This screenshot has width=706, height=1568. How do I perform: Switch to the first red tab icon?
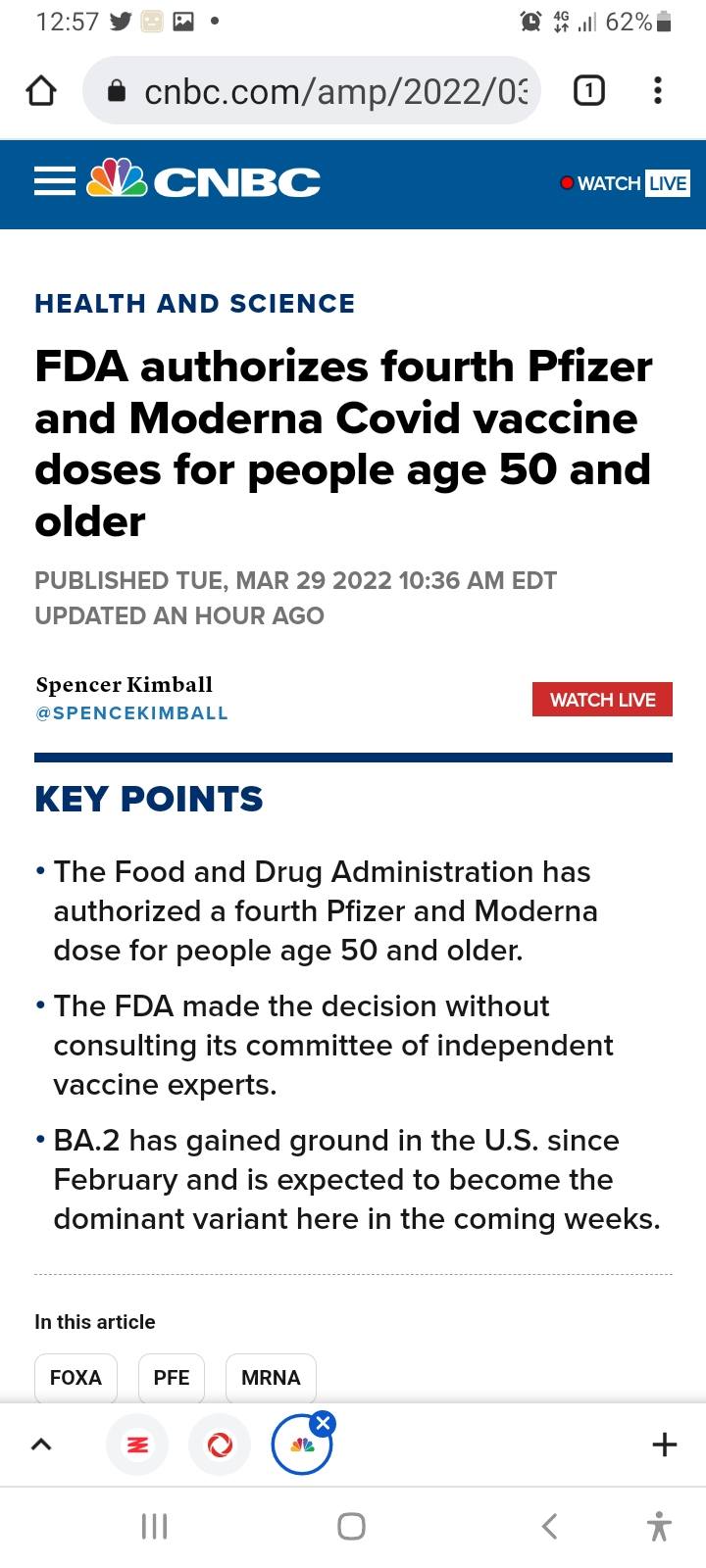coord(137,1445)
